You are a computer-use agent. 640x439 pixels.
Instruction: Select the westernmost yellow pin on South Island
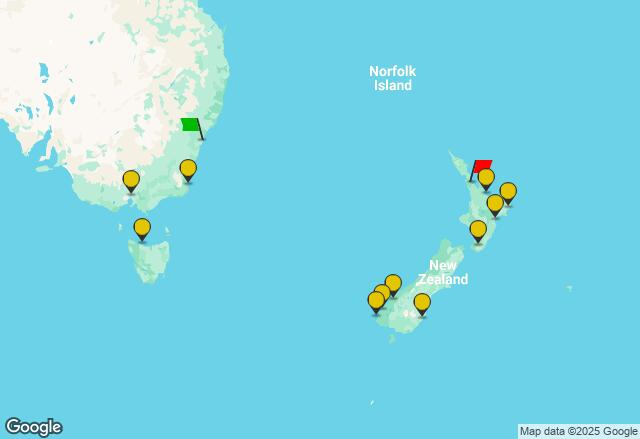point(376,300)
